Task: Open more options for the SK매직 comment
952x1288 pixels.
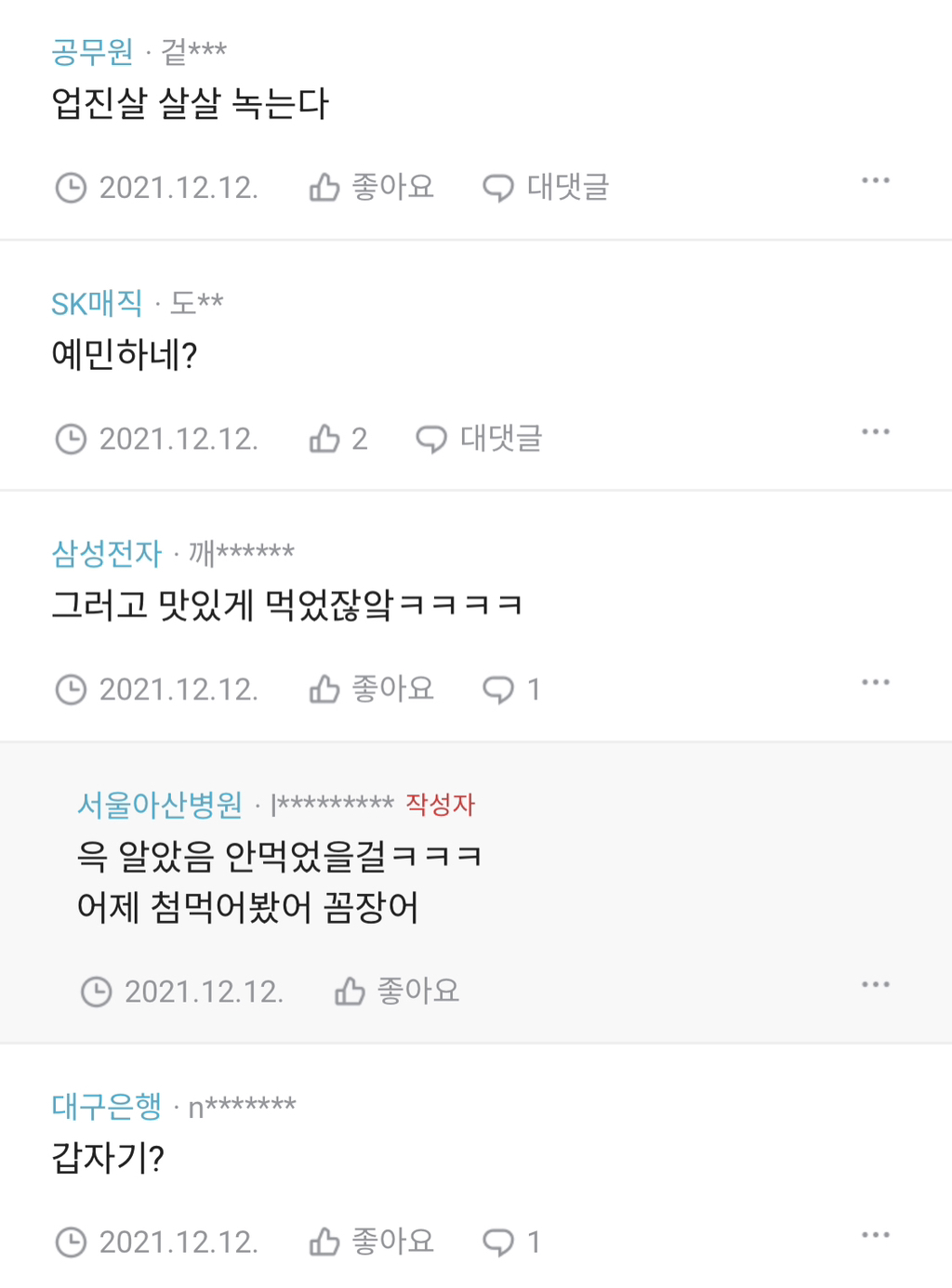Action: point(876,431)
